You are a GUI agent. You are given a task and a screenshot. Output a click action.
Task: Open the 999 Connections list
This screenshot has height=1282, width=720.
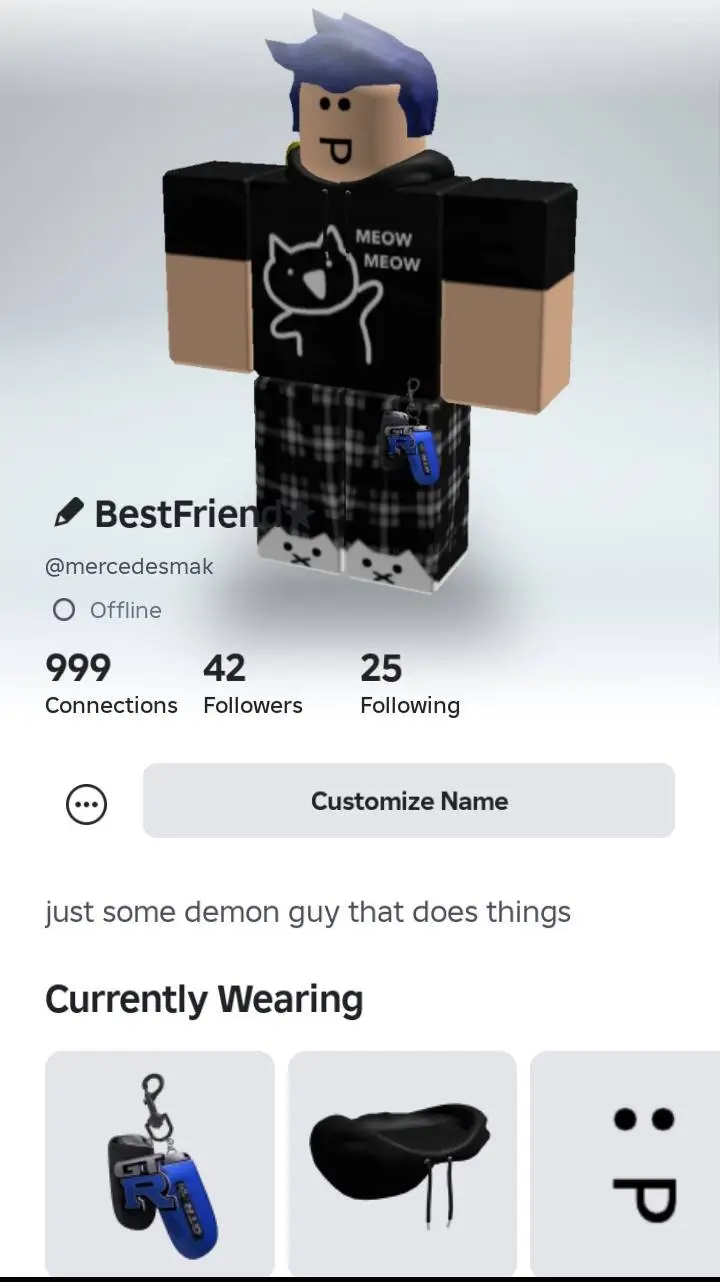pos(110,685)
